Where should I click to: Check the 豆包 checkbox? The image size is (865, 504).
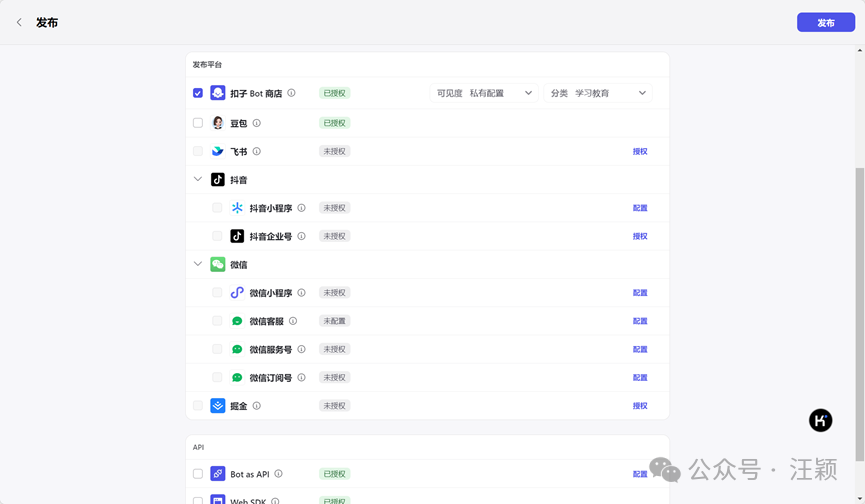click(x=198, y=123)
